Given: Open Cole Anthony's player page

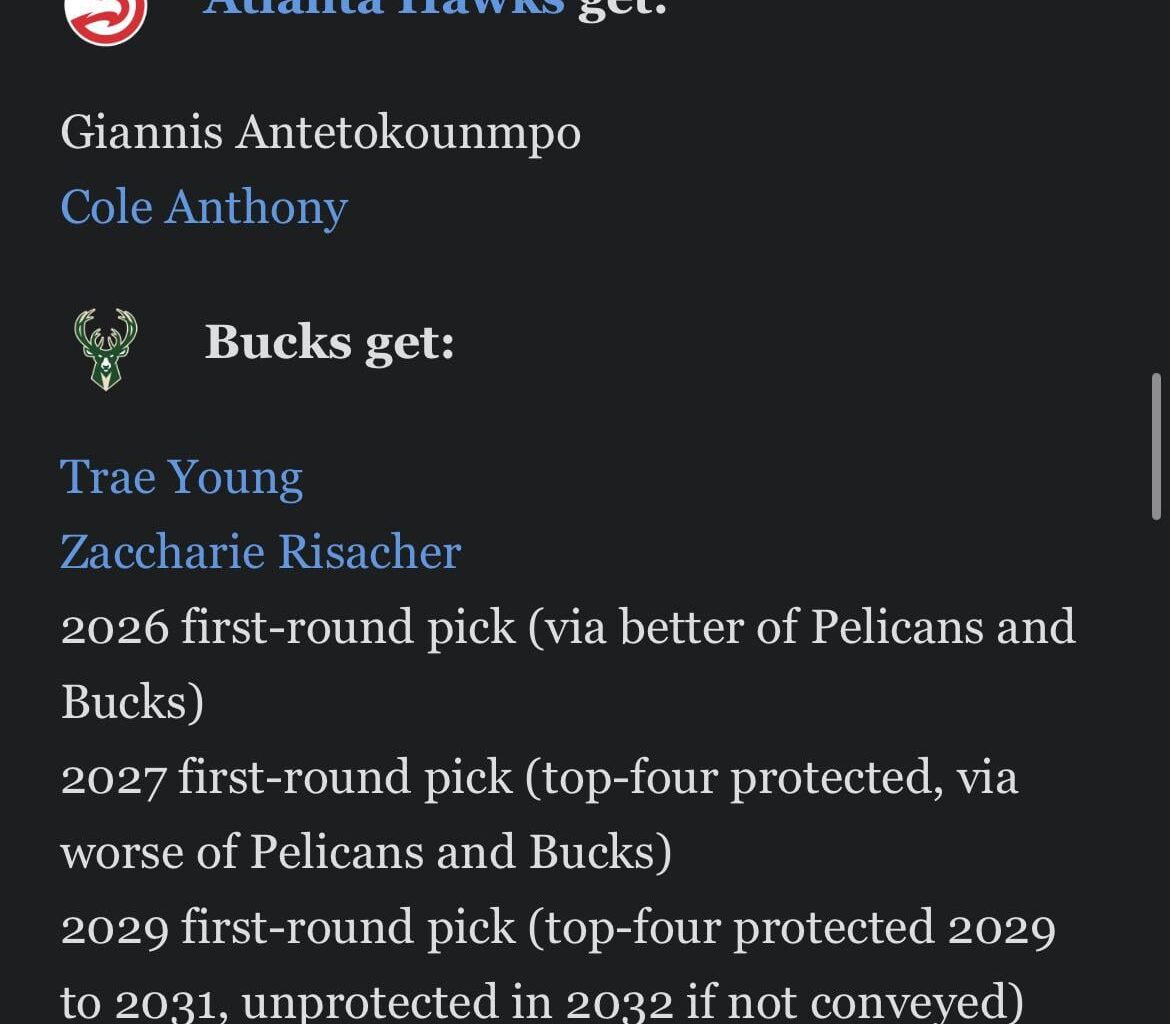Looking at the screenshot, I should [x=204, y=207].
